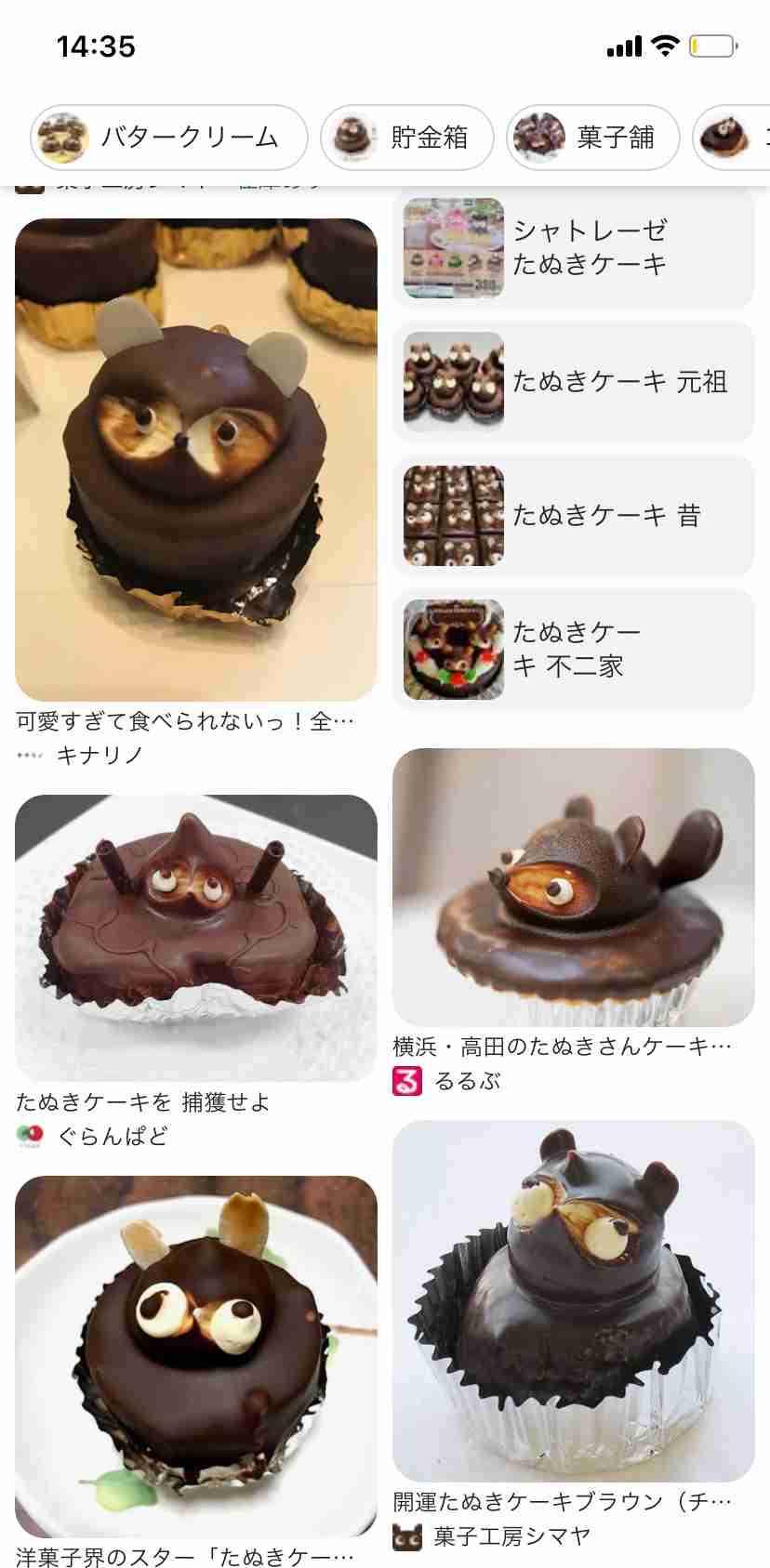Viewport: 770px width, 1568px height.
Task: Open the キナリノ tanuki cake image
Action: tap(196, 459)
